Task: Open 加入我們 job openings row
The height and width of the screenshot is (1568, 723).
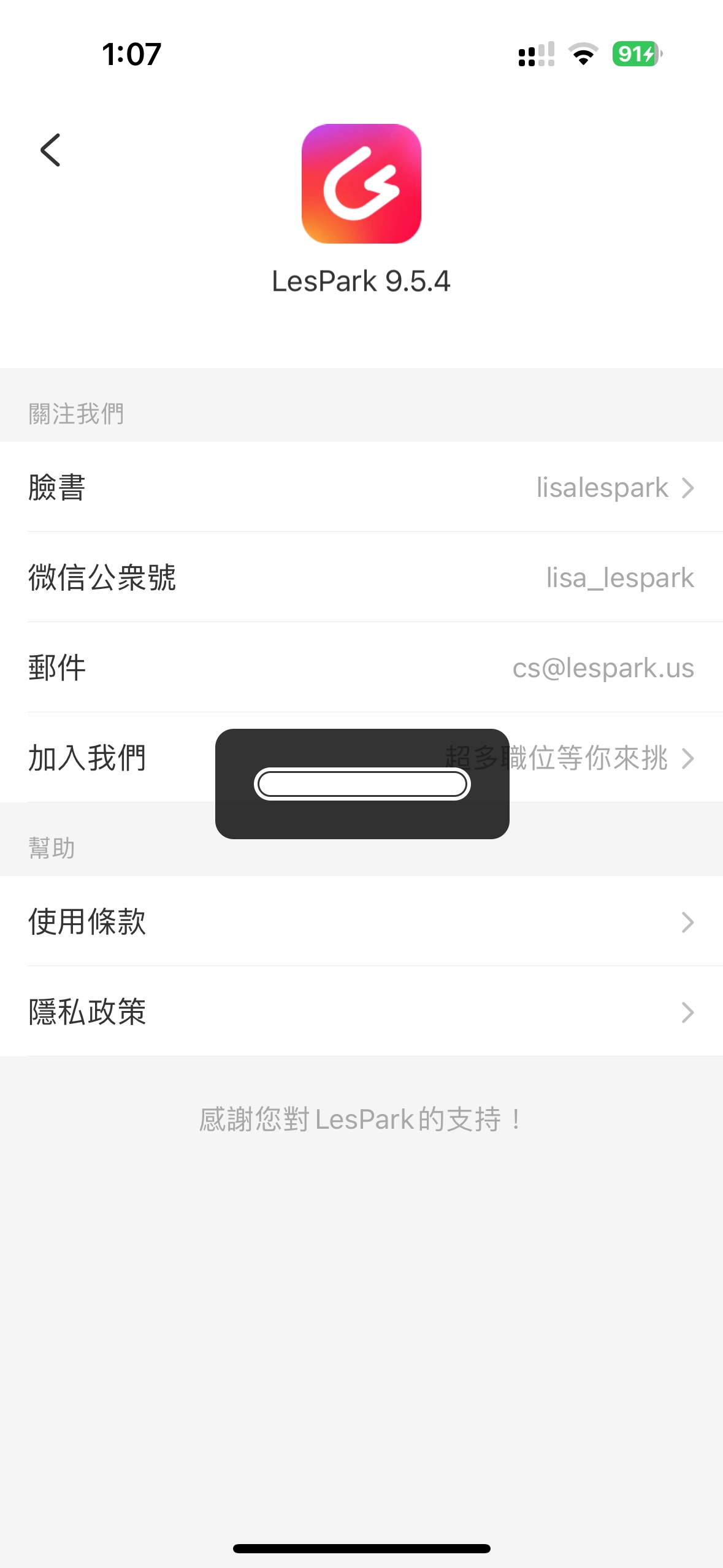Action: click(361, 758)
